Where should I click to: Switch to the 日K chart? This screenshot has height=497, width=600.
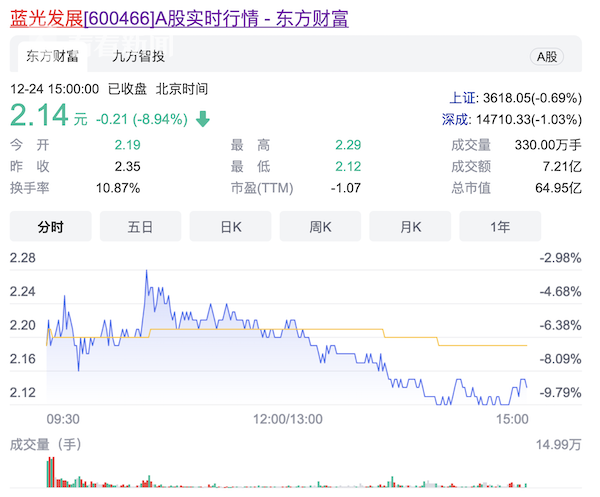tap(230, 227)
